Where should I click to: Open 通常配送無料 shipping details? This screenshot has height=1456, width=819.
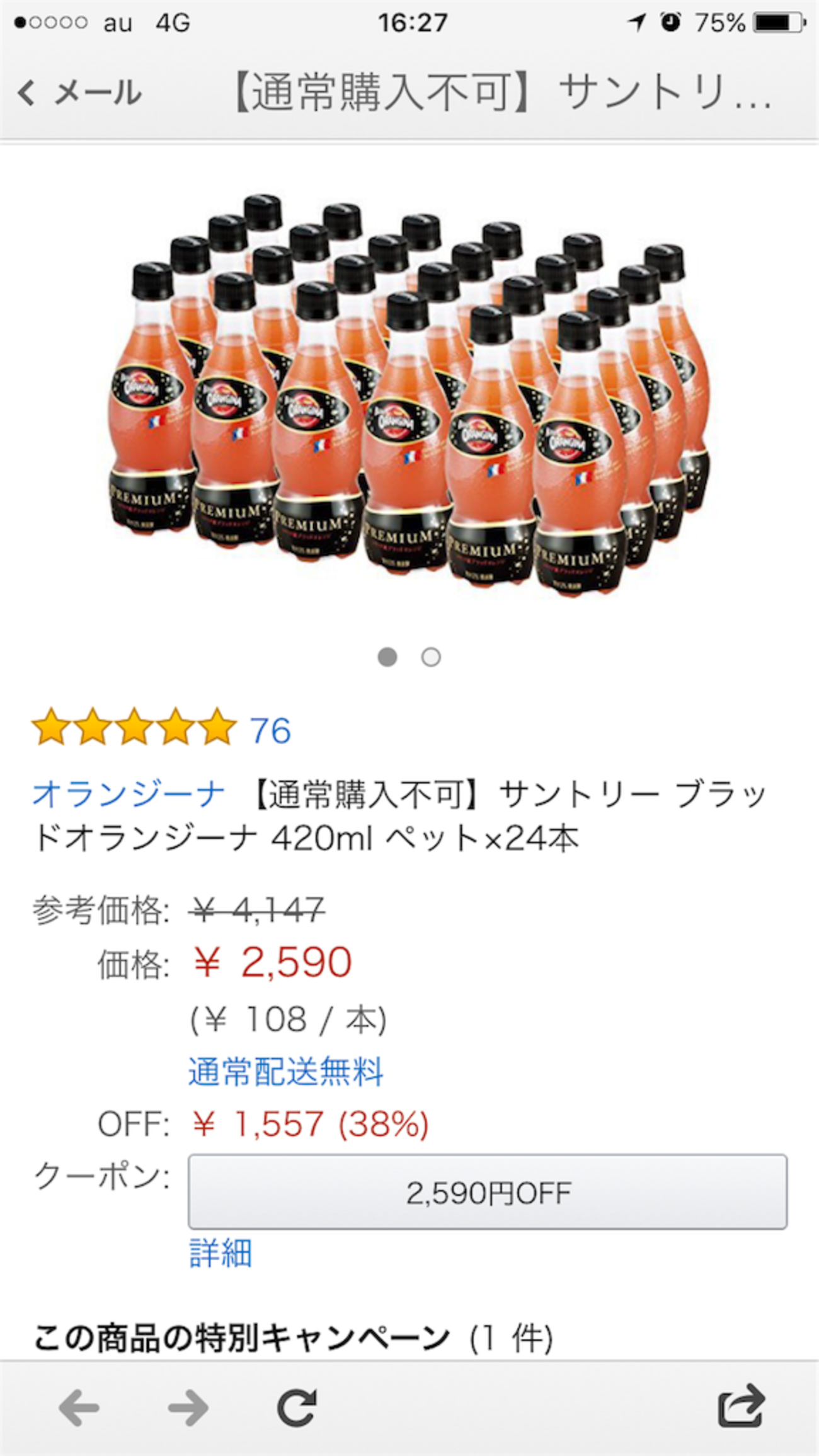(286, 1072)
